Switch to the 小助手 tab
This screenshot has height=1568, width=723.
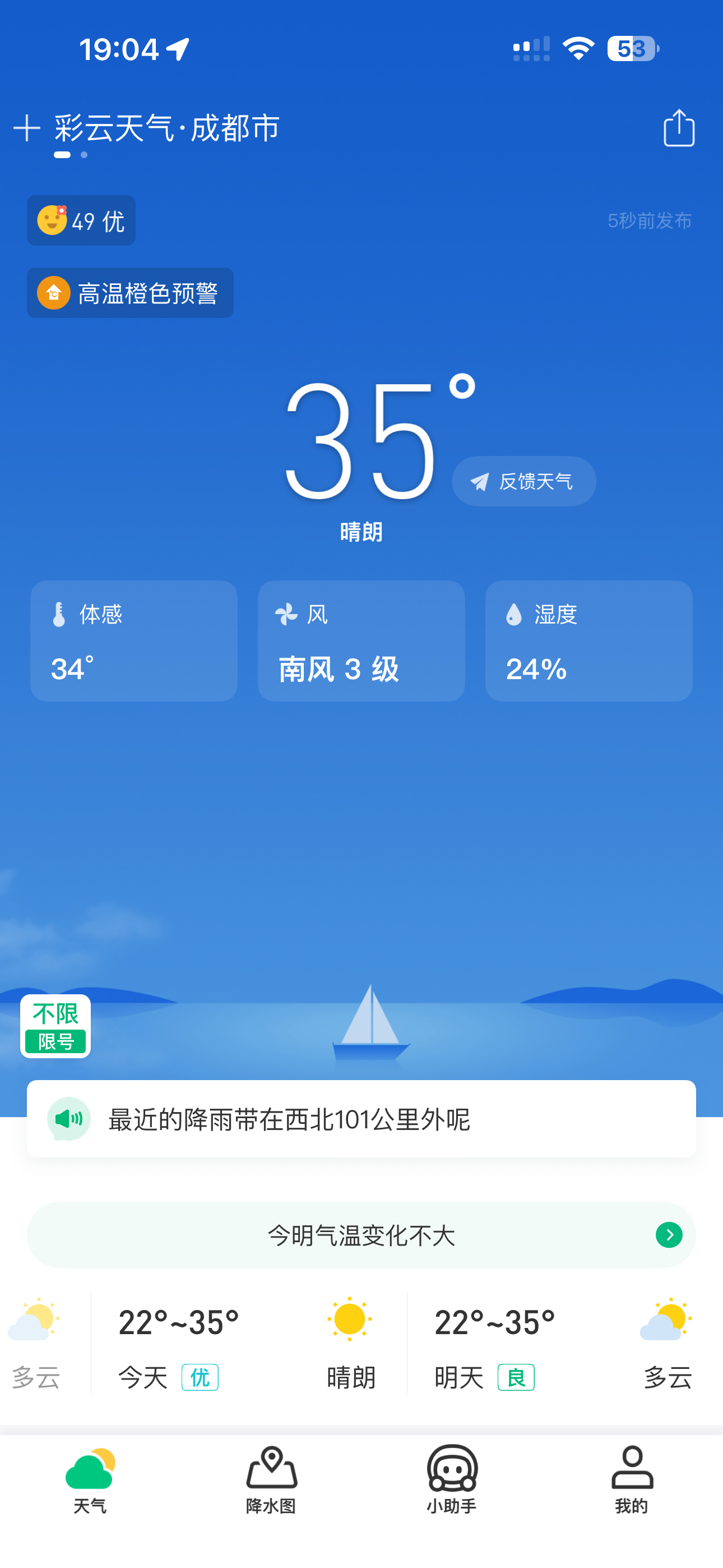point(452,1481)
